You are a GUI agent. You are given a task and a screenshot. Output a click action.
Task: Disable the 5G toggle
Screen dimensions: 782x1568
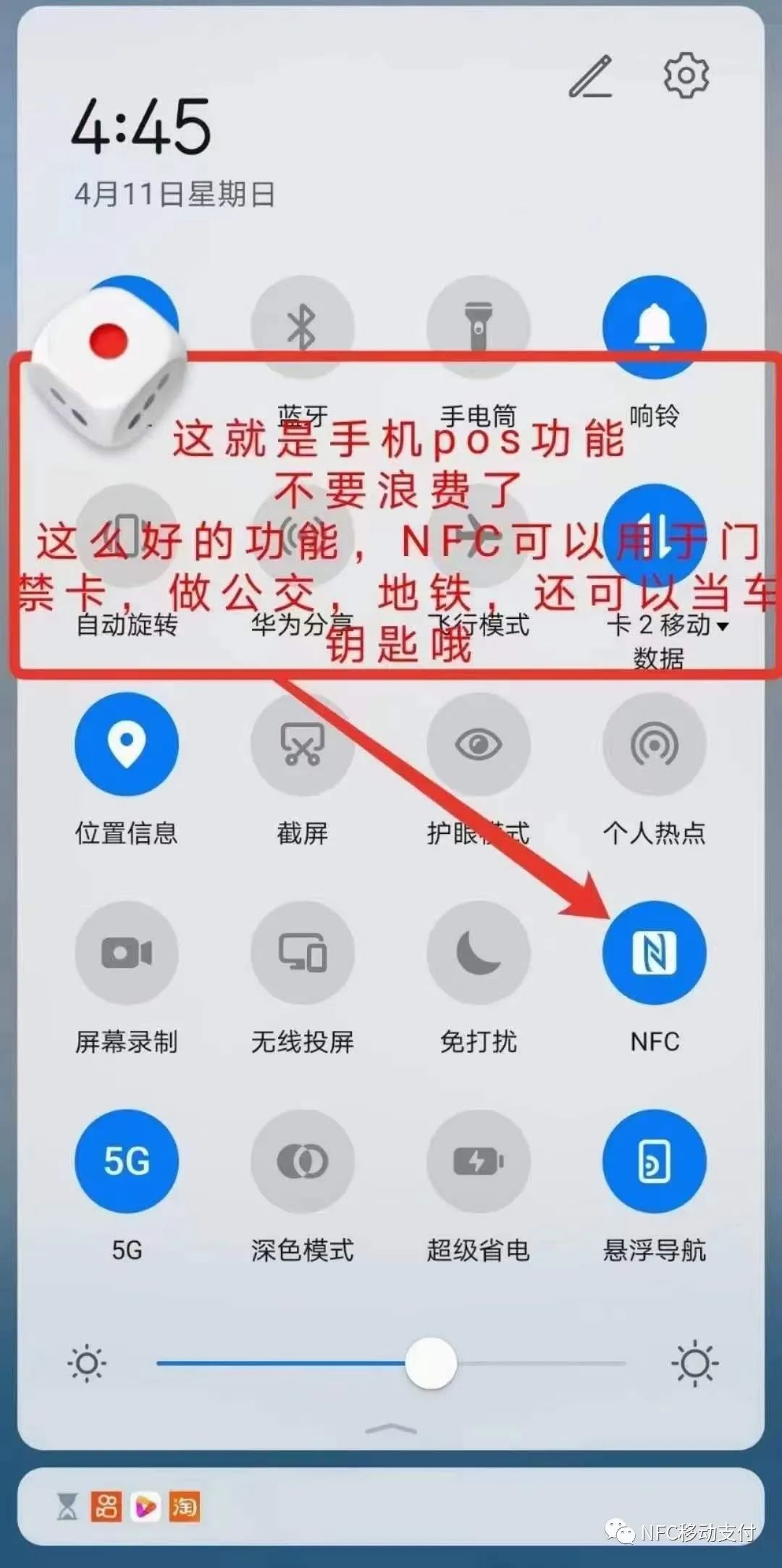pyautogui.click(x=127, y=1161)
